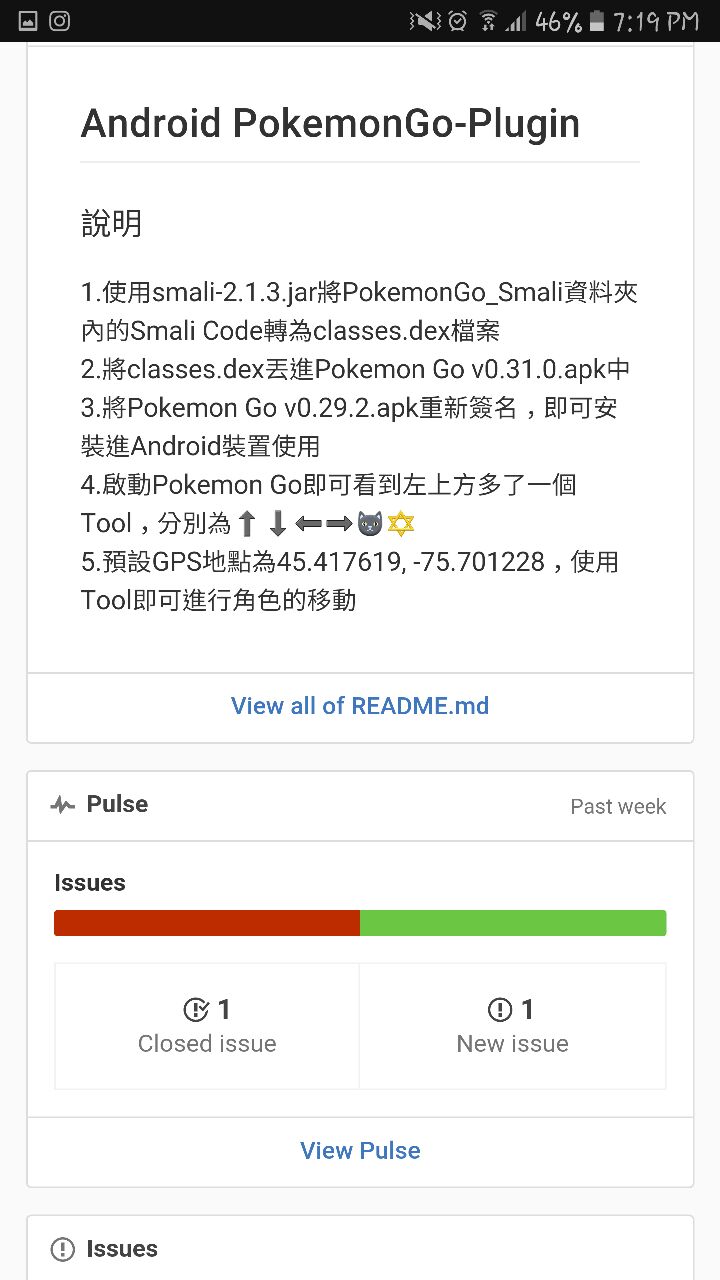Open the View Pulse link
720x1280 pixels.
pos(360,1150)
